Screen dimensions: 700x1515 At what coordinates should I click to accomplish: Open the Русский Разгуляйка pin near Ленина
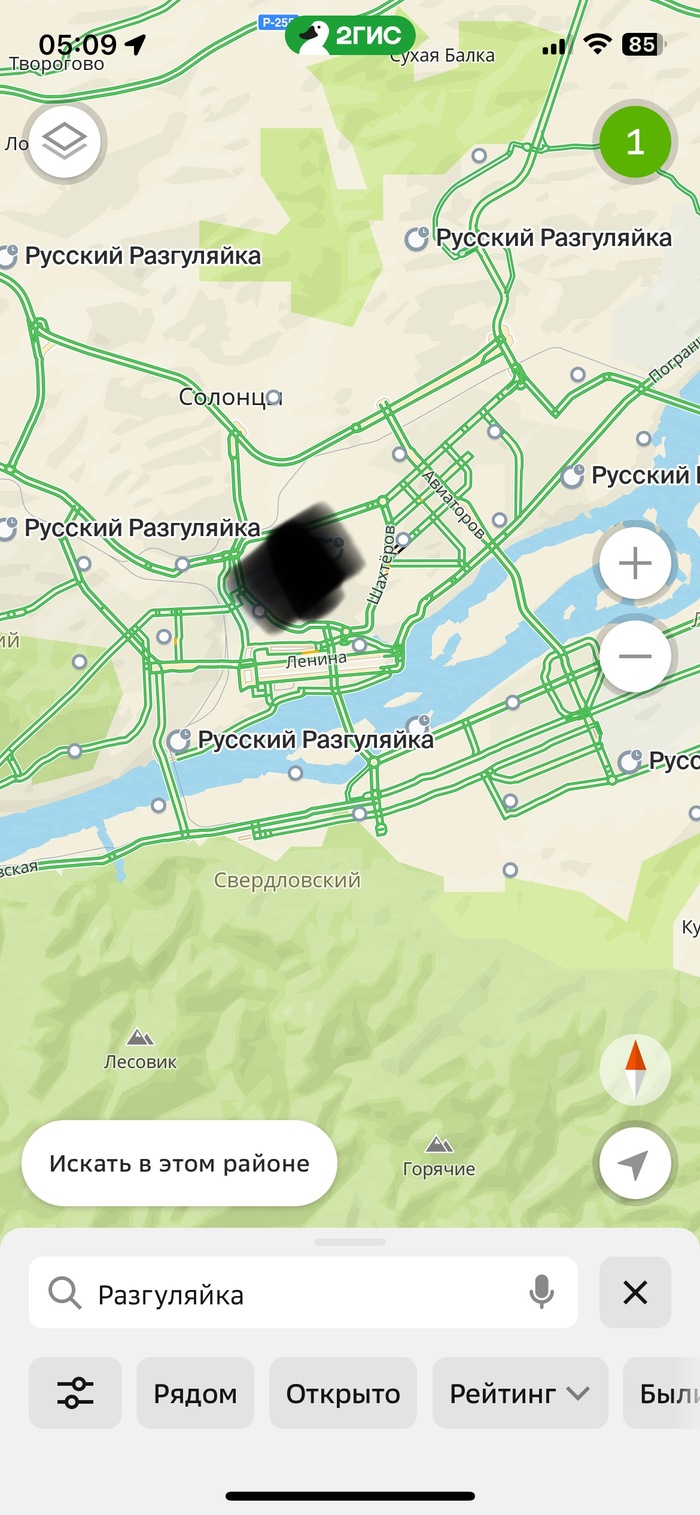180,740
